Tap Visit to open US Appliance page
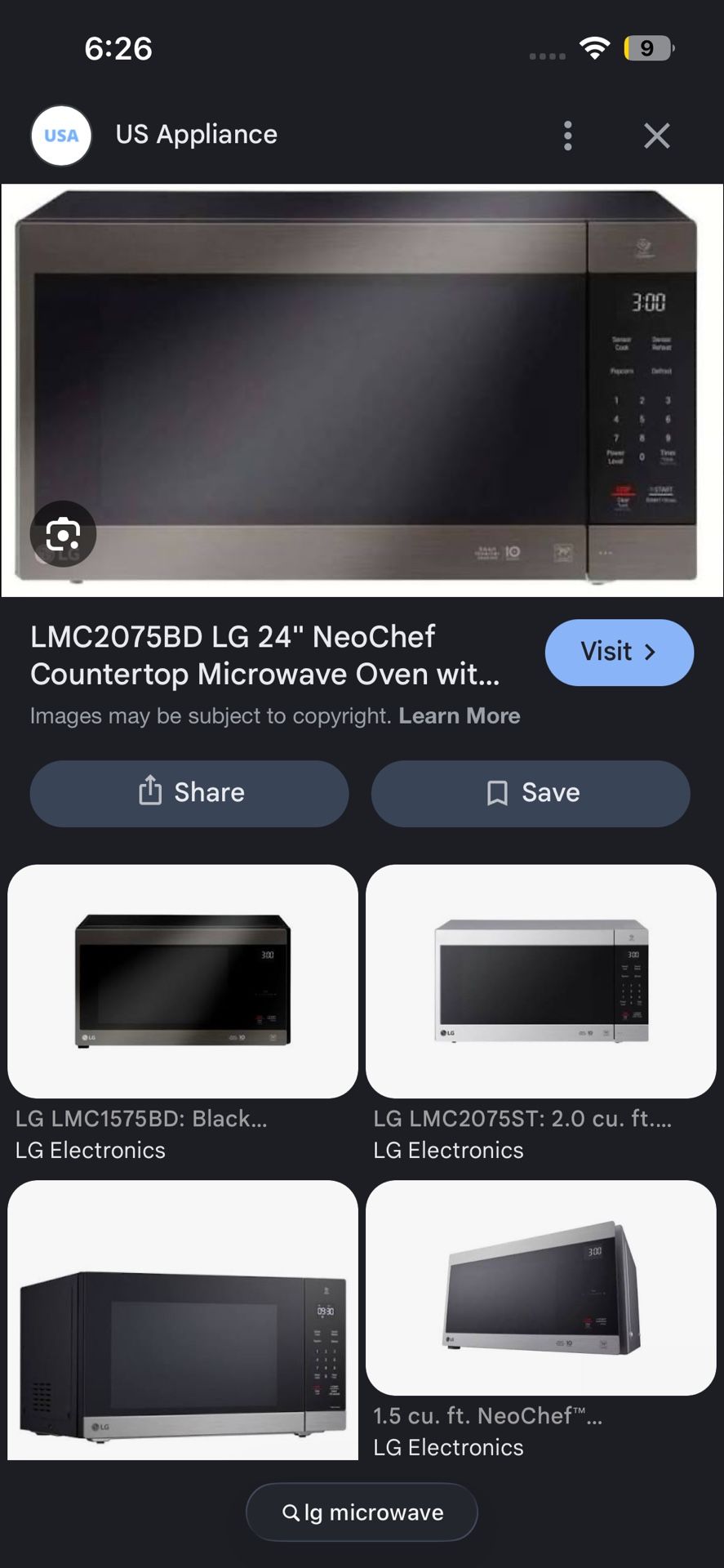This screenshot has height=1568, width=724. 619,652
